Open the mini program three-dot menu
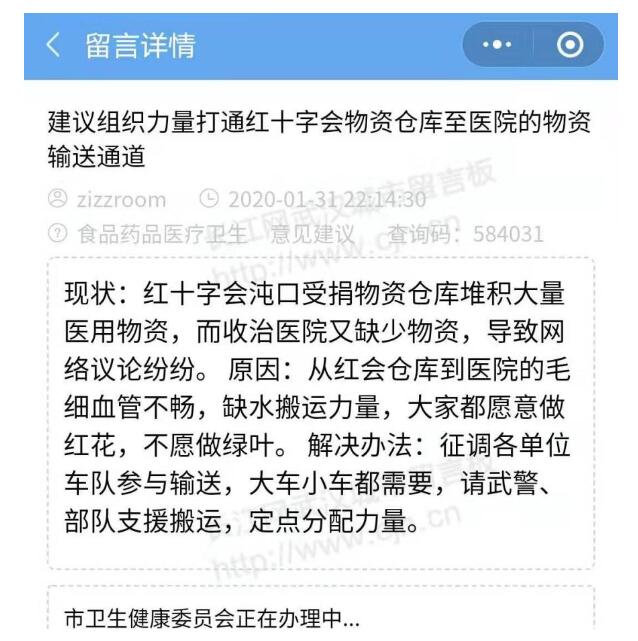 coord(497,46)
